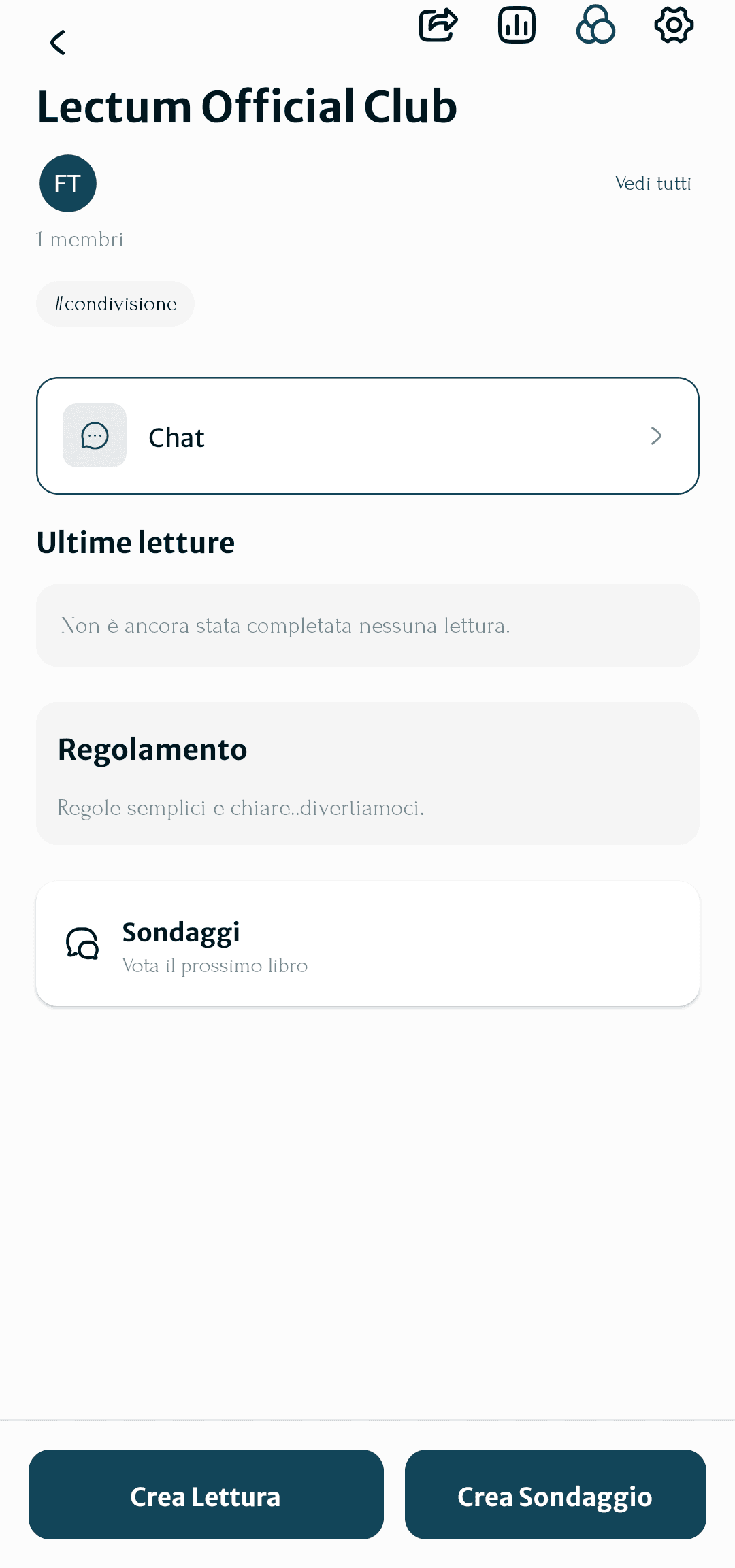The height and width of the screenshot is (1568, 735).
Task: Open the overlapping circles icon
Action: pyautogui.click(x=595, y=26)
